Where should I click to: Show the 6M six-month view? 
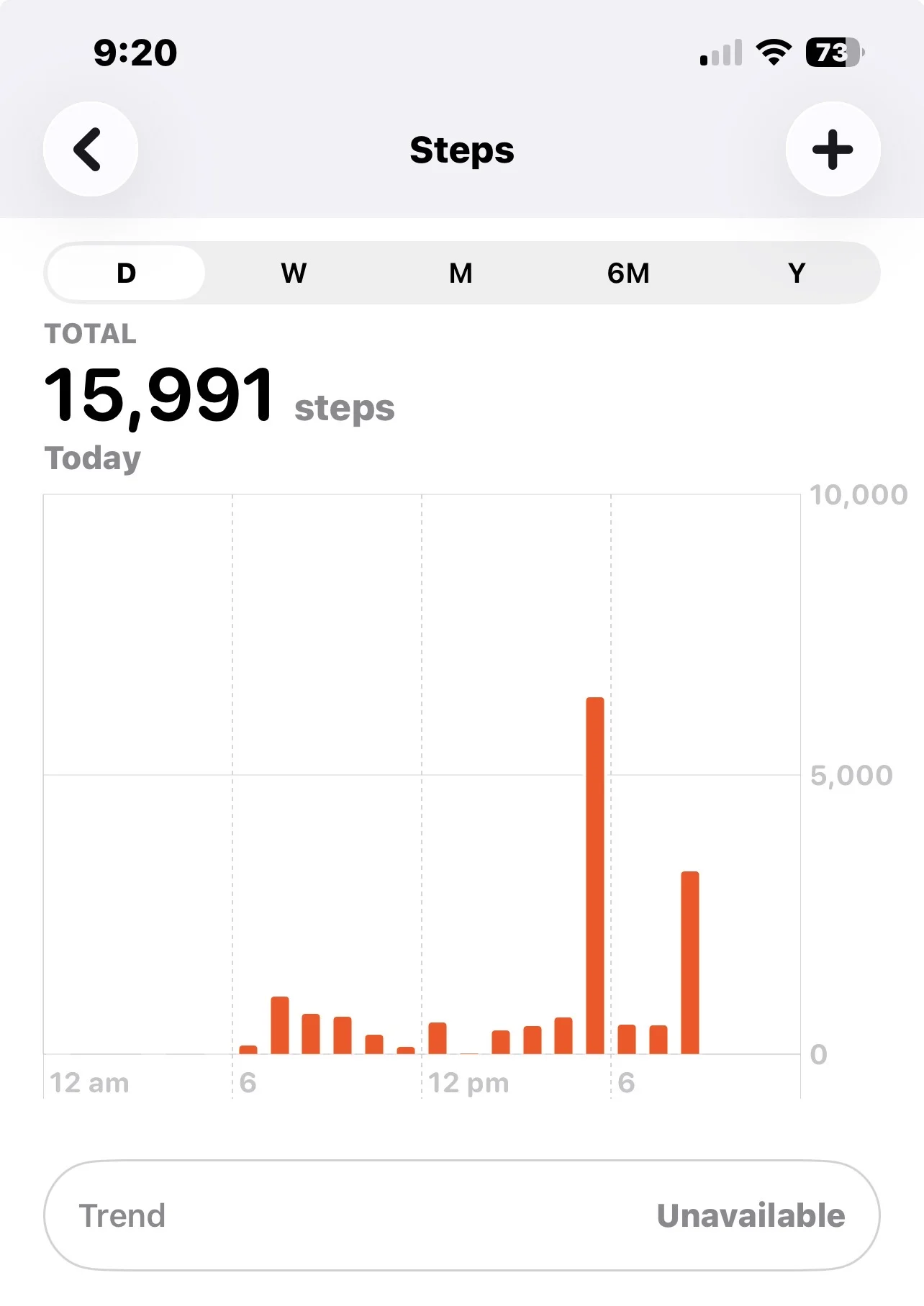628,273
